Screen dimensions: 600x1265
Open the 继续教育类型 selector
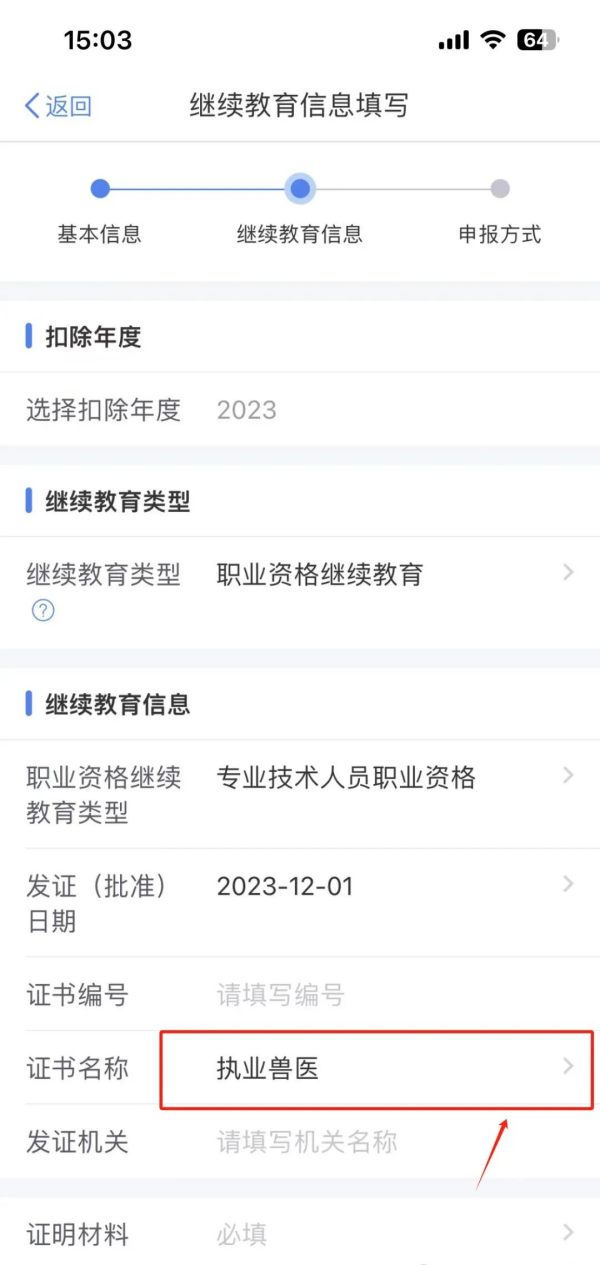[300, 592]
